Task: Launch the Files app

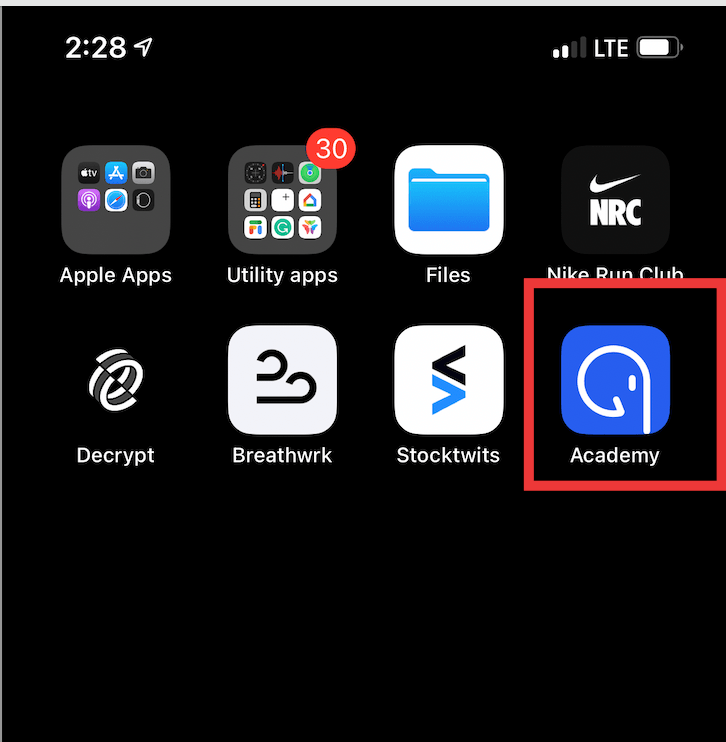Action: click(448, 200)
